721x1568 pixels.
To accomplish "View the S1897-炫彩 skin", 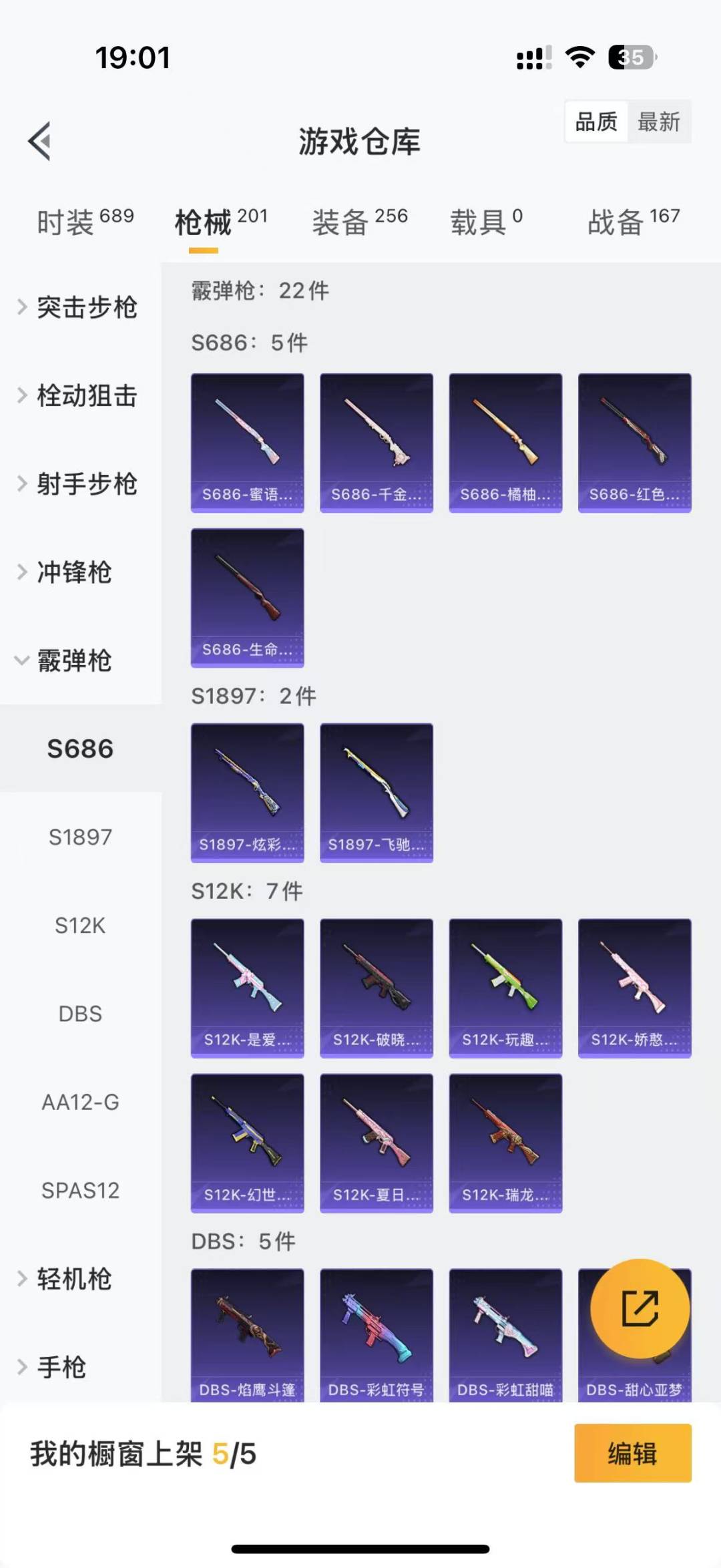I will coord(248,793).
